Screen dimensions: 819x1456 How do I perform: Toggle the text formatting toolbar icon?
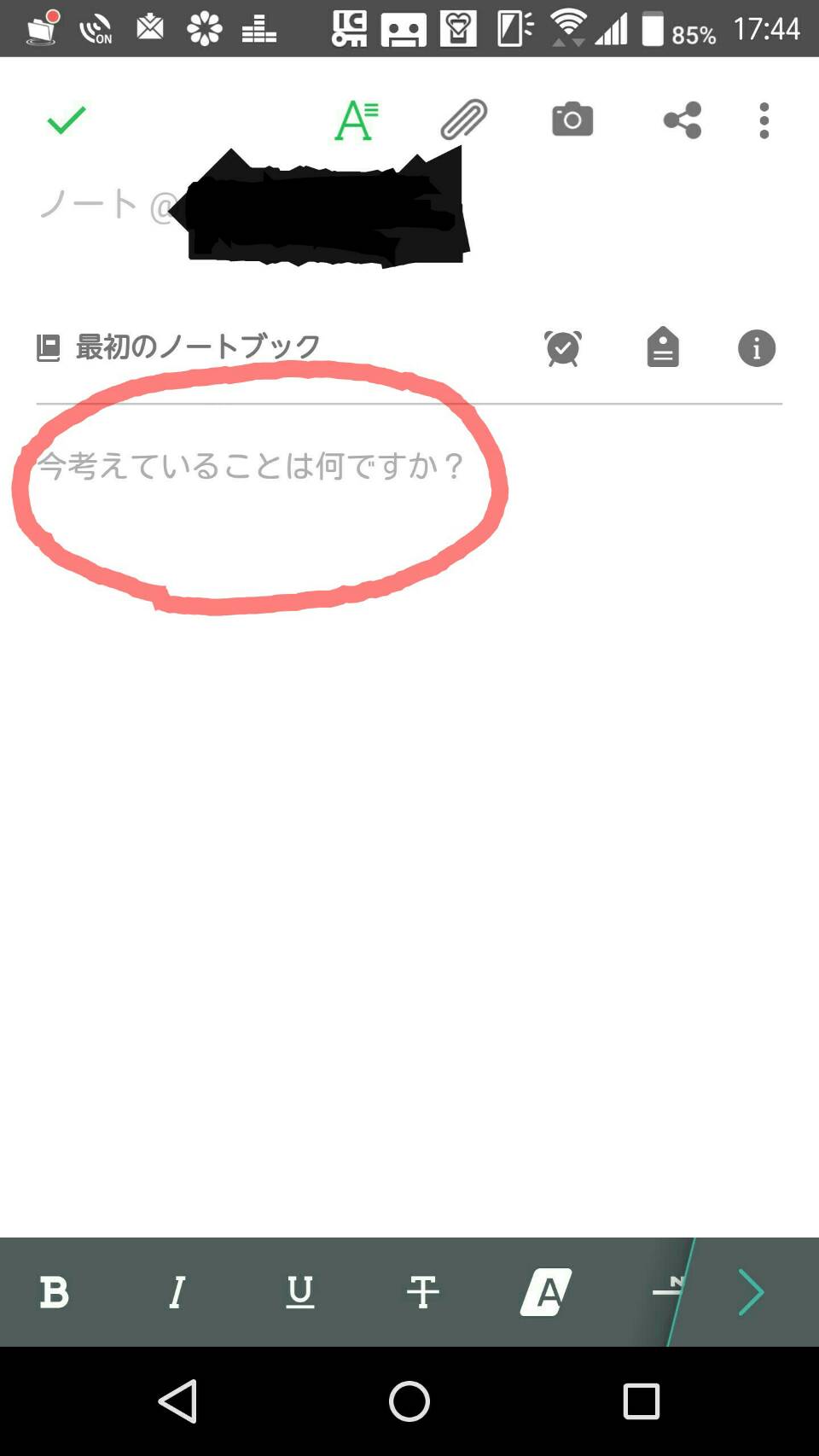pos(356,120)
